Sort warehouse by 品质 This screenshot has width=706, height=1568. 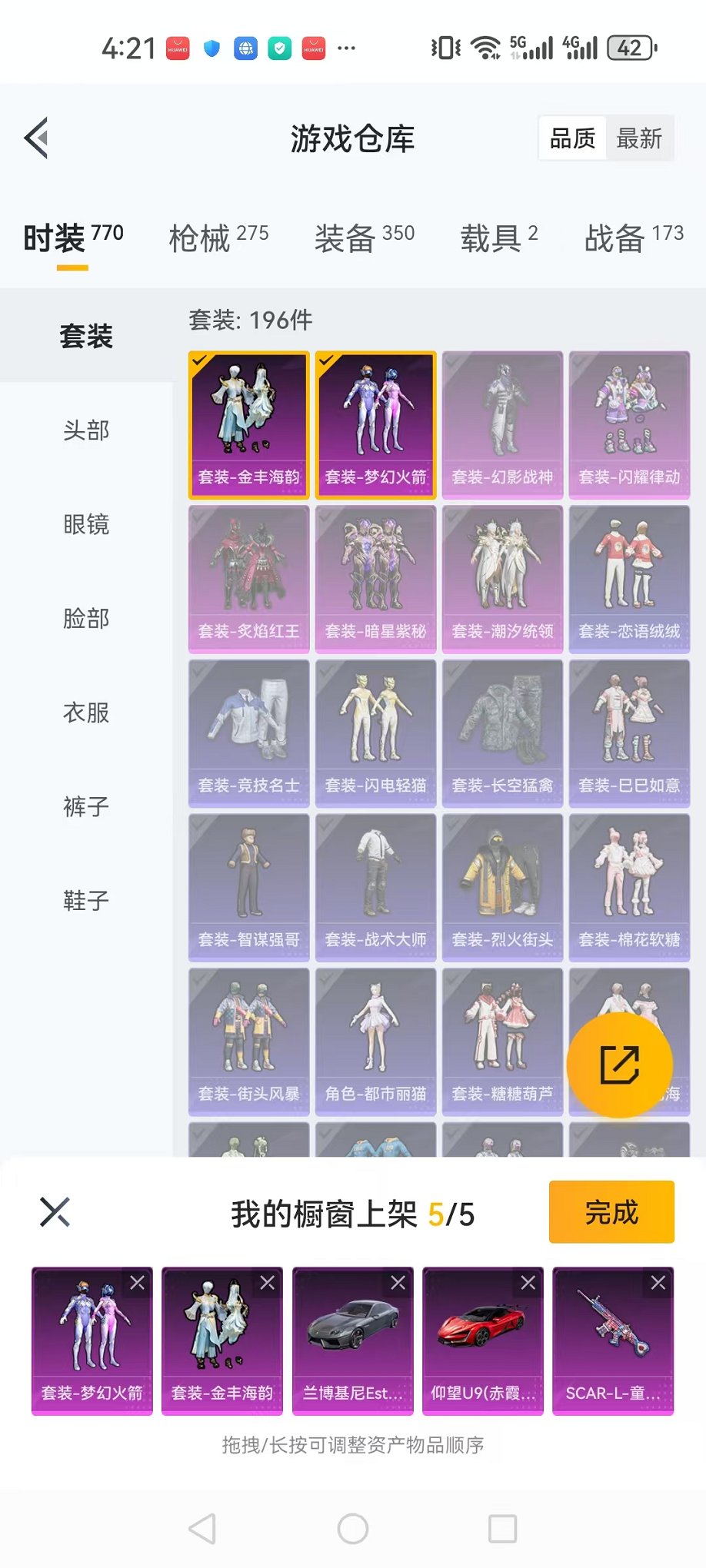pyautogui.click(x=572, y=139)
